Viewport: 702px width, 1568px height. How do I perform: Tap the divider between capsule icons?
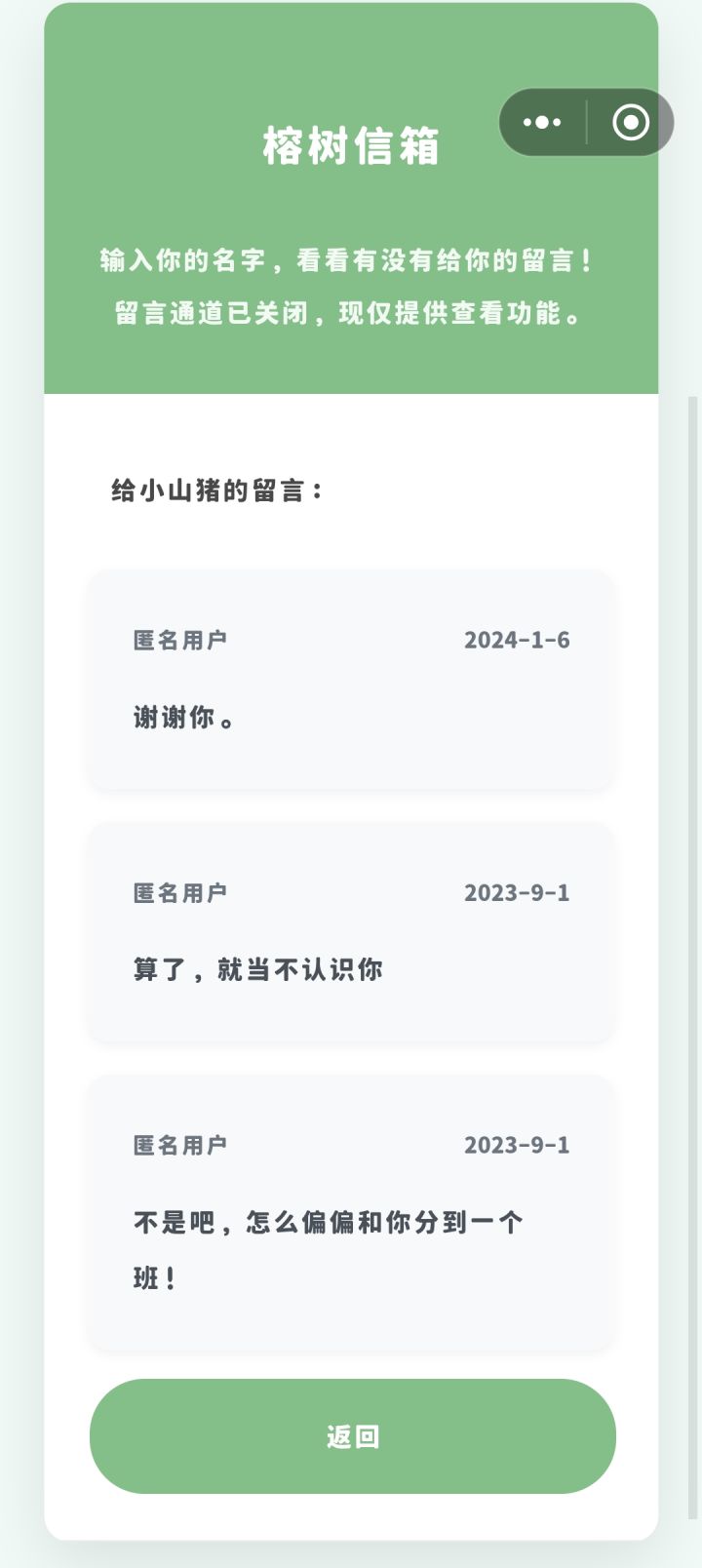(586, 123)
